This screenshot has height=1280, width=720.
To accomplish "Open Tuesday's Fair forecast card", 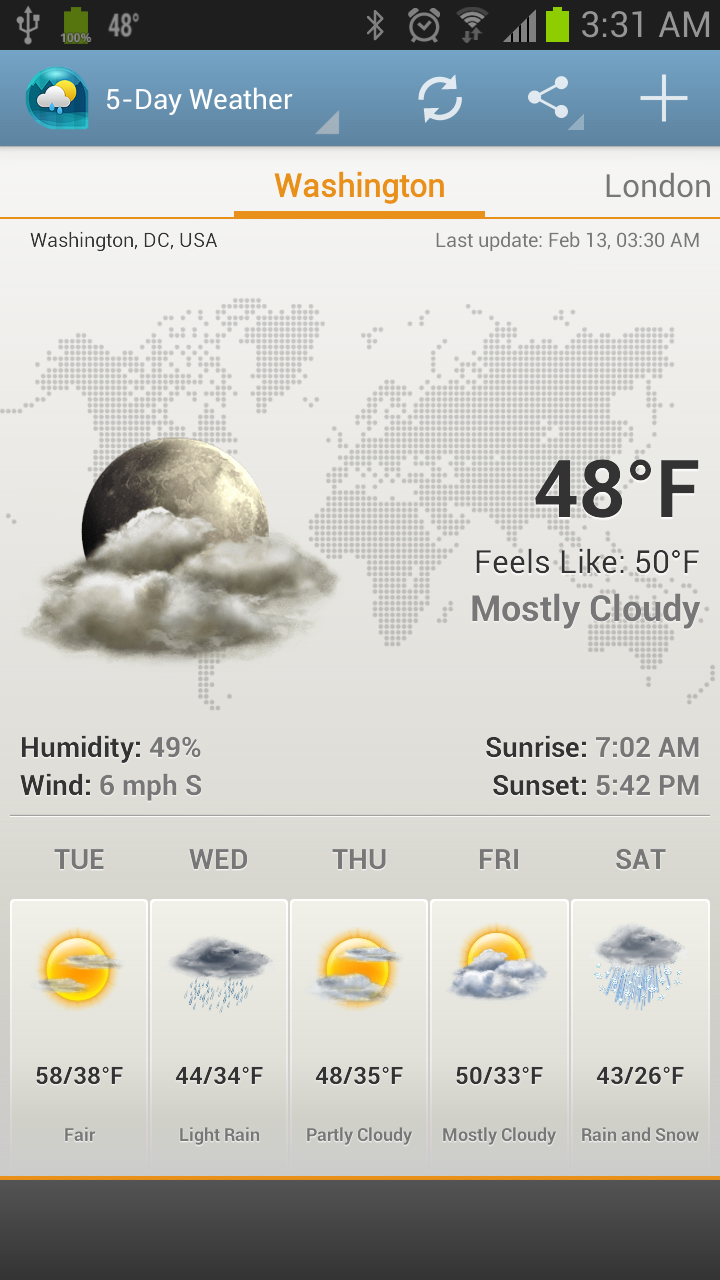I will 79,1030.
